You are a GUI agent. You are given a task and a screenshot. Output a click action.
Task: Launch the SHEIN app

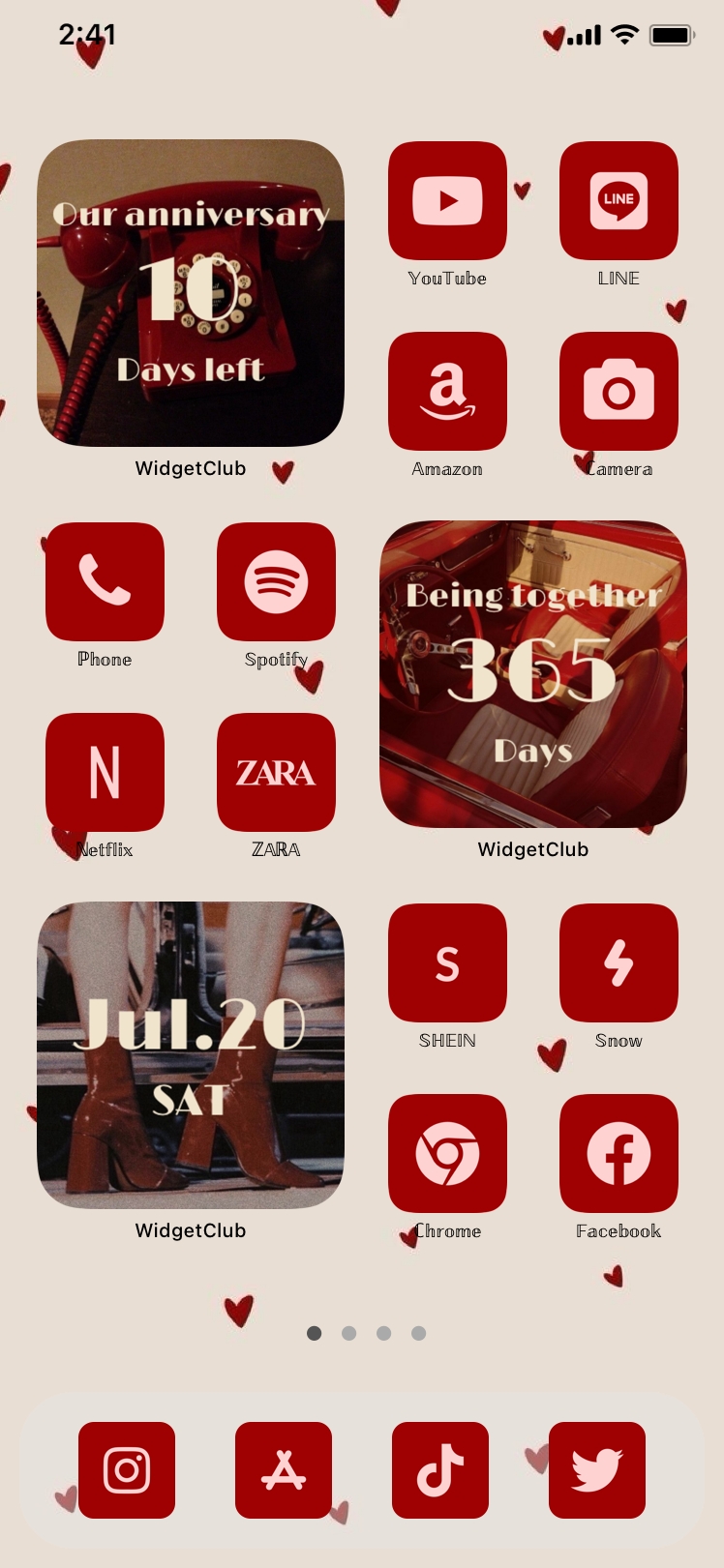(x=447, y=962)
